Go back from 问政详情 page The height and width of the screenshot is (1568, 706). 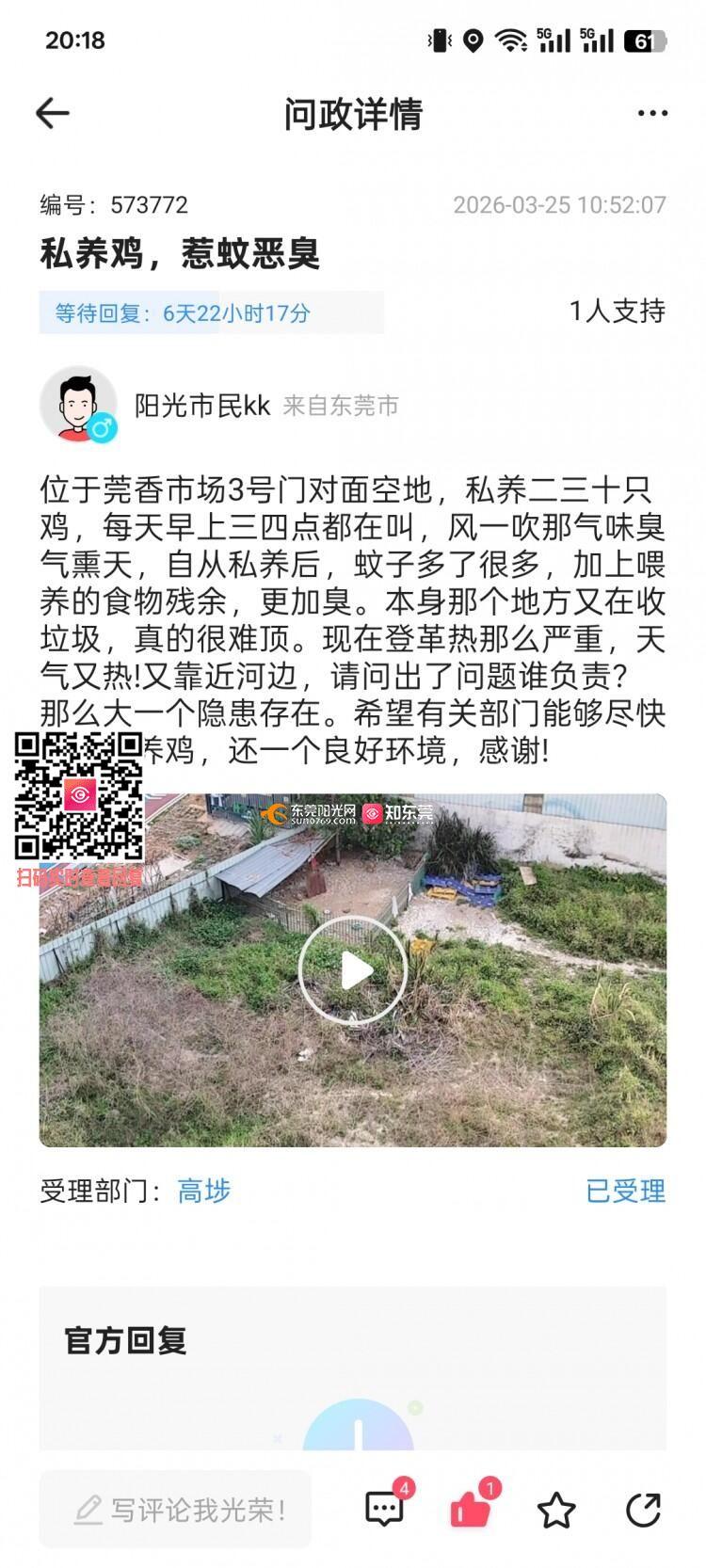click(53, 114)
